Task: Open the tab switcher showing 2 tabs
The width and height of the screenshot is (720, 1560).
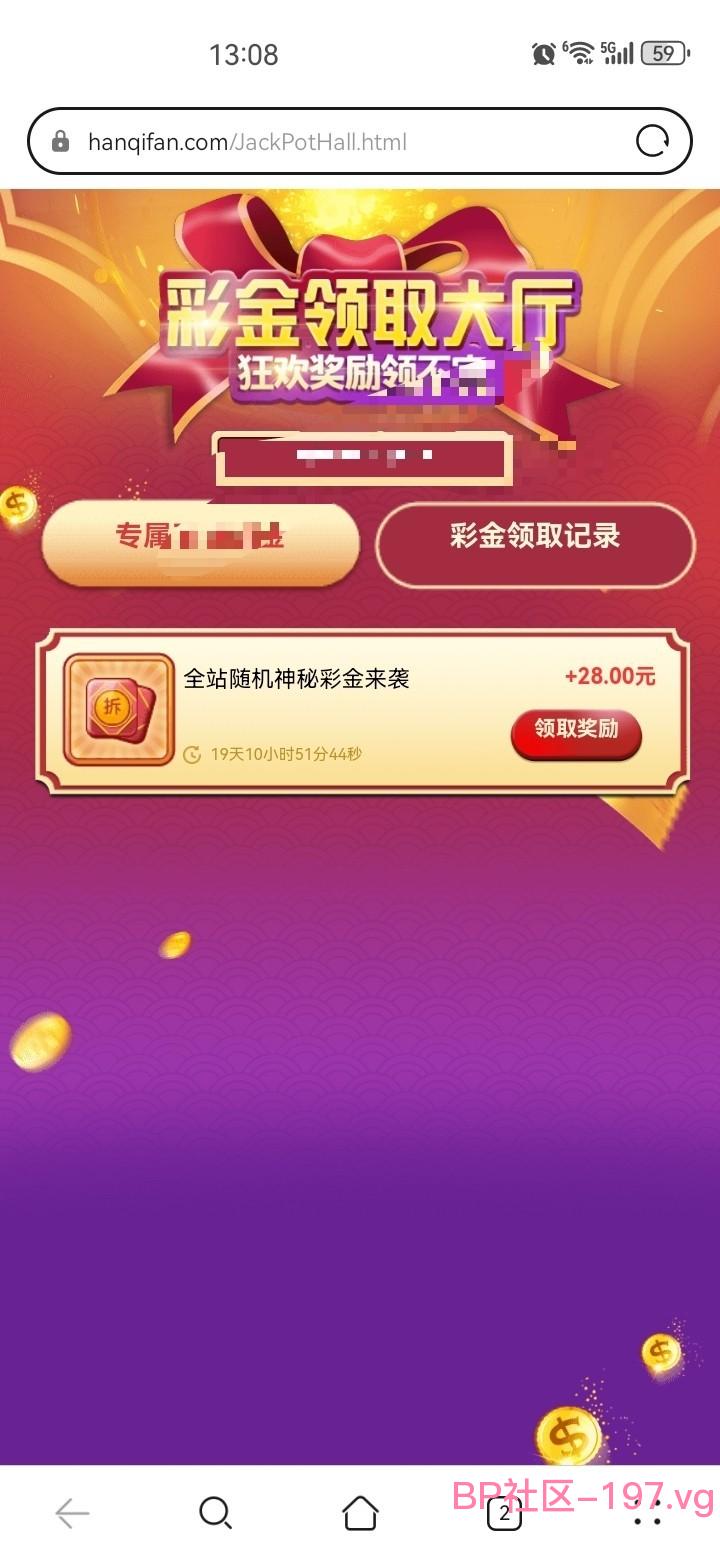Action: 504,1513
